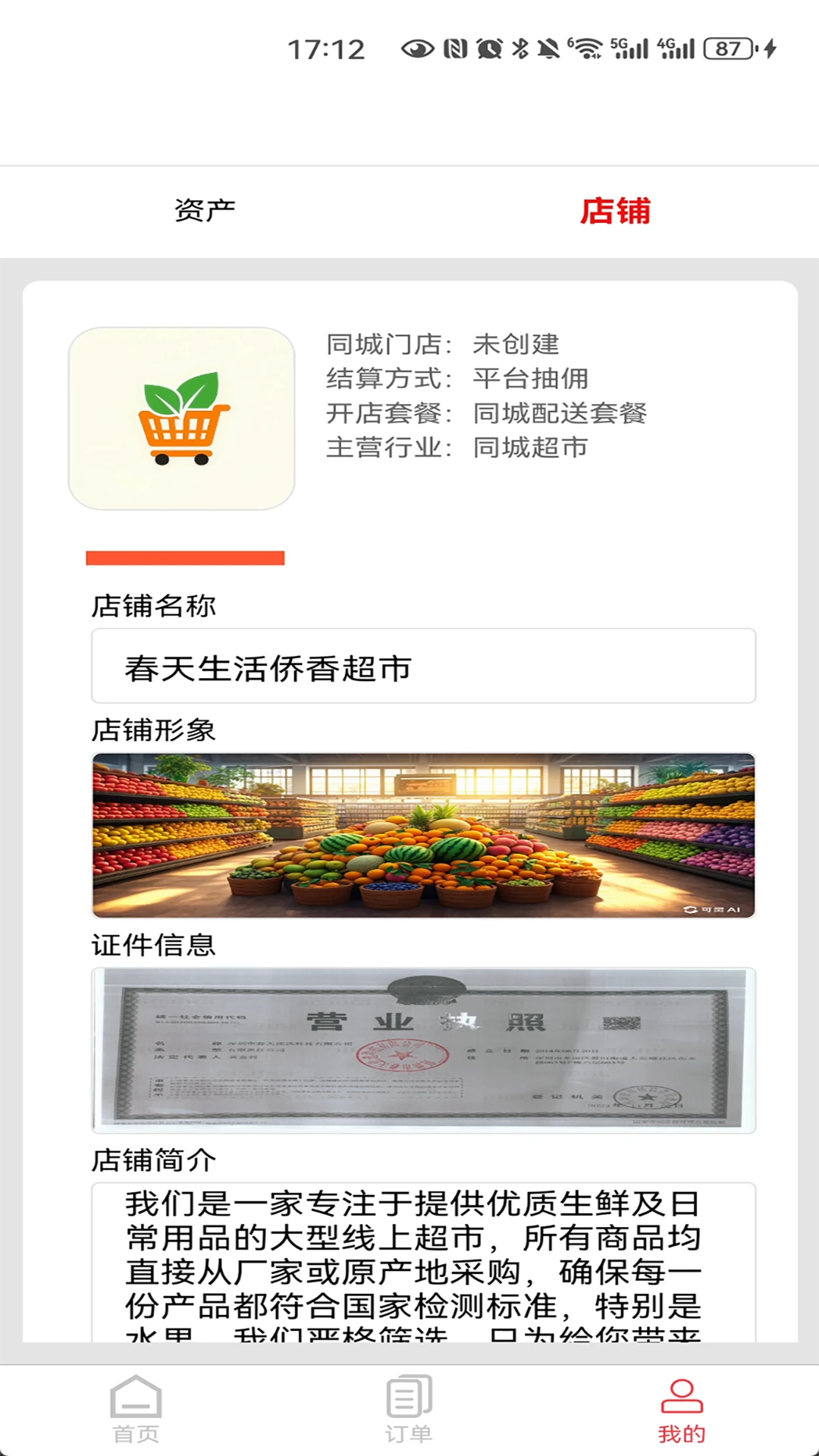Edit the 店铺名称 text field
The image size is (819, 1456).
[423, 667]
